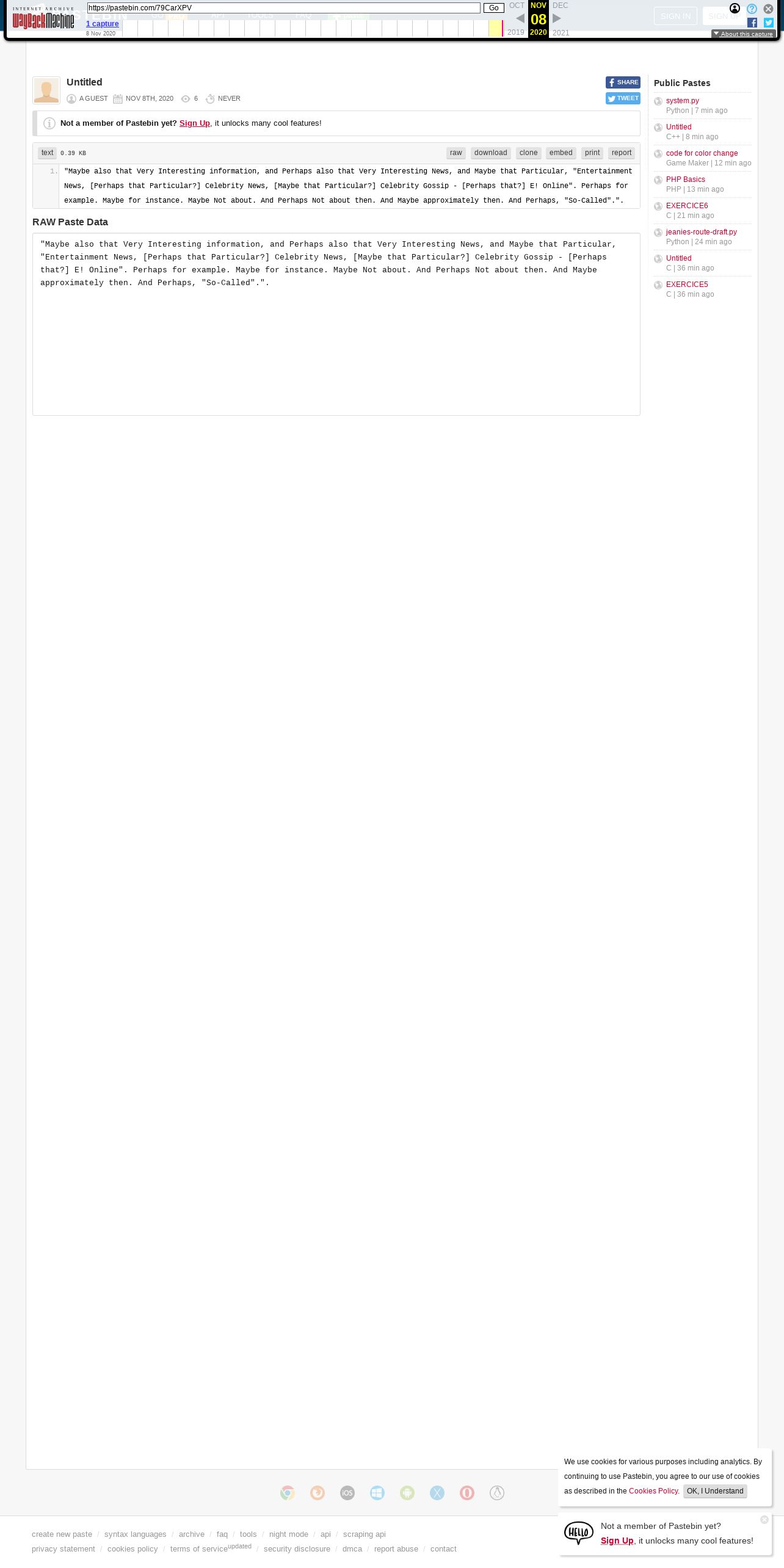The height and width of the screenshot is (1568, 784).
Task: Open the Sign Up link in notice
Action: point(195,123)
